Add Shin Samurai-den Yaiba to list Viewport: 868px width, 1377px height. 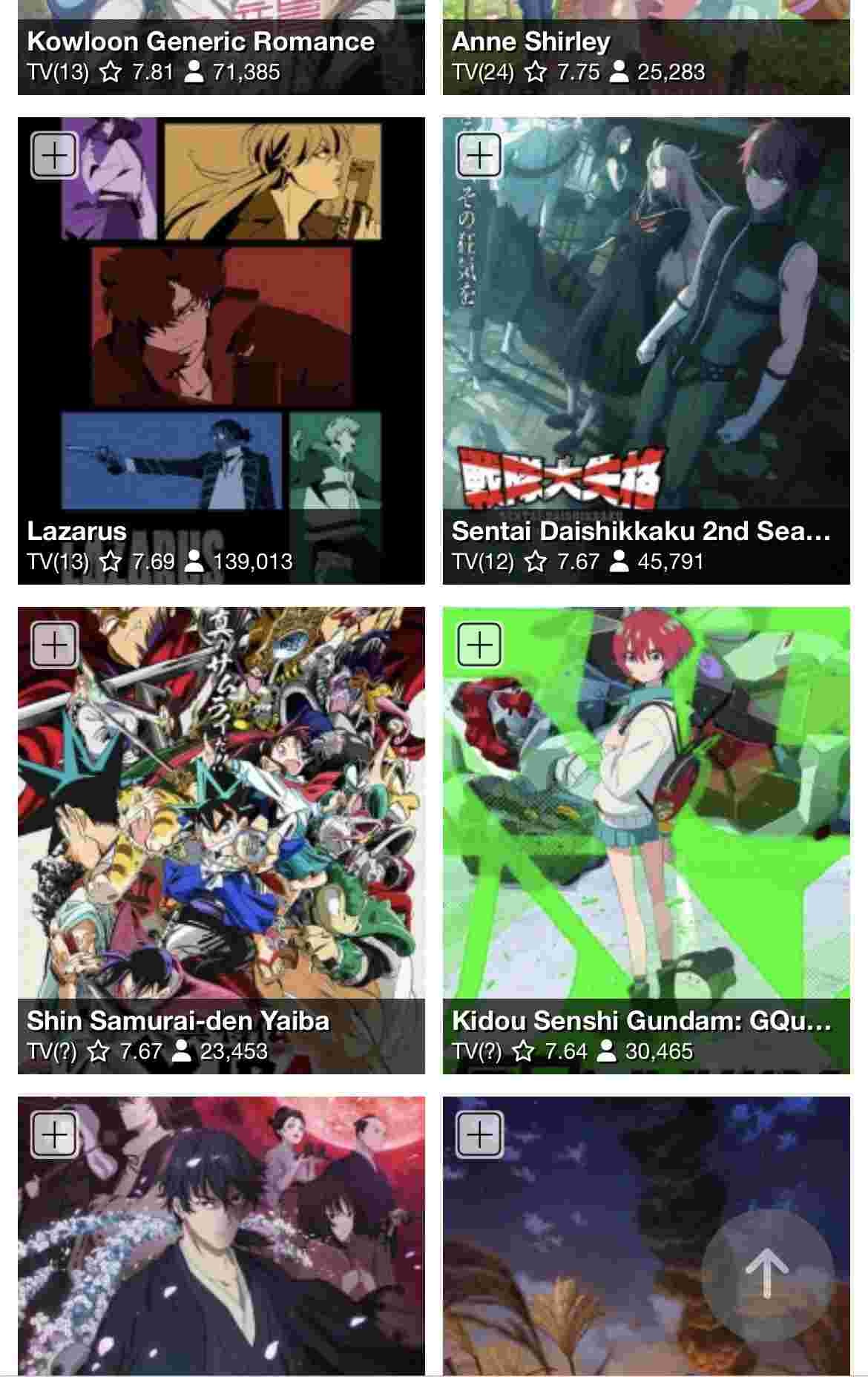[55, 645]
